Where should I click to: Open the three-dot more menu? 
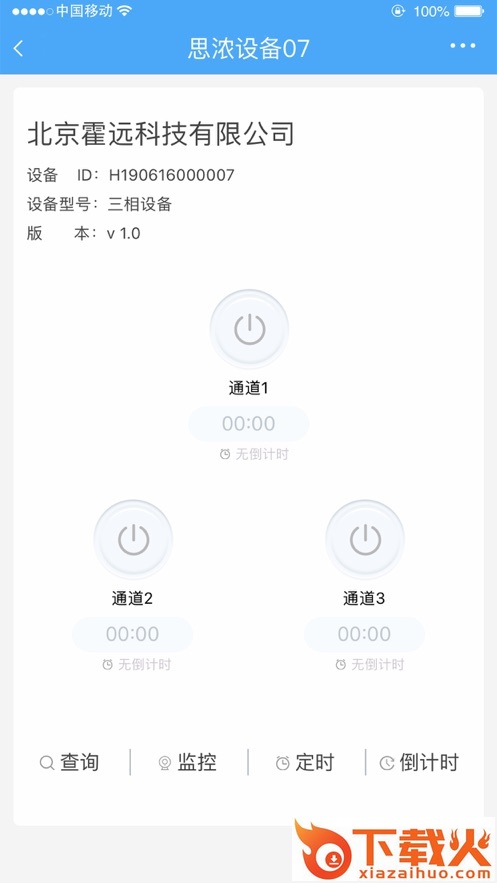click(x=463, y=46)
